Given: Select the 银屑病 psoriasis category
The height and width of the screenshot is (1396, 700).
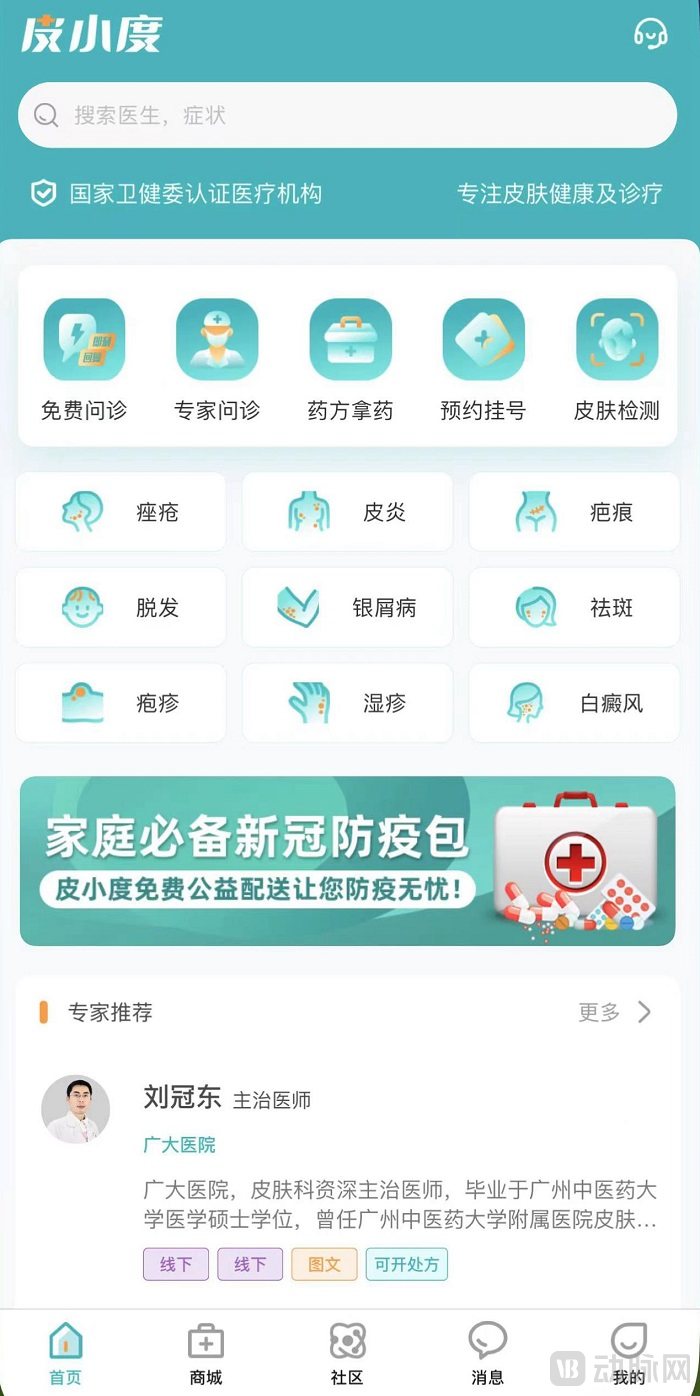Looking at the screenshot, I should point(347,607).
